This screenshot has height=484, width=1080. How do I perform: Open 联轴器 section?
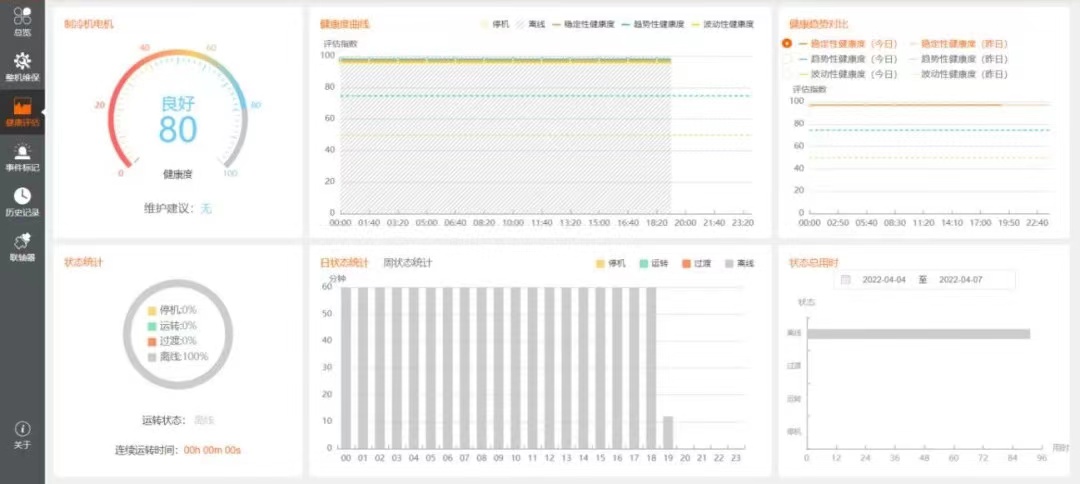(22, 246)
